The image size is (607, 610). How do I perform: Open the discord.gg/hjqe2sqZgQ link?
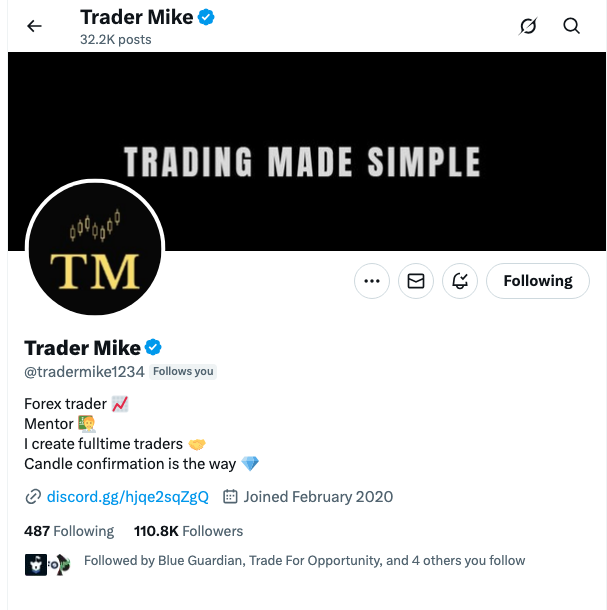(x=127, y=496)
